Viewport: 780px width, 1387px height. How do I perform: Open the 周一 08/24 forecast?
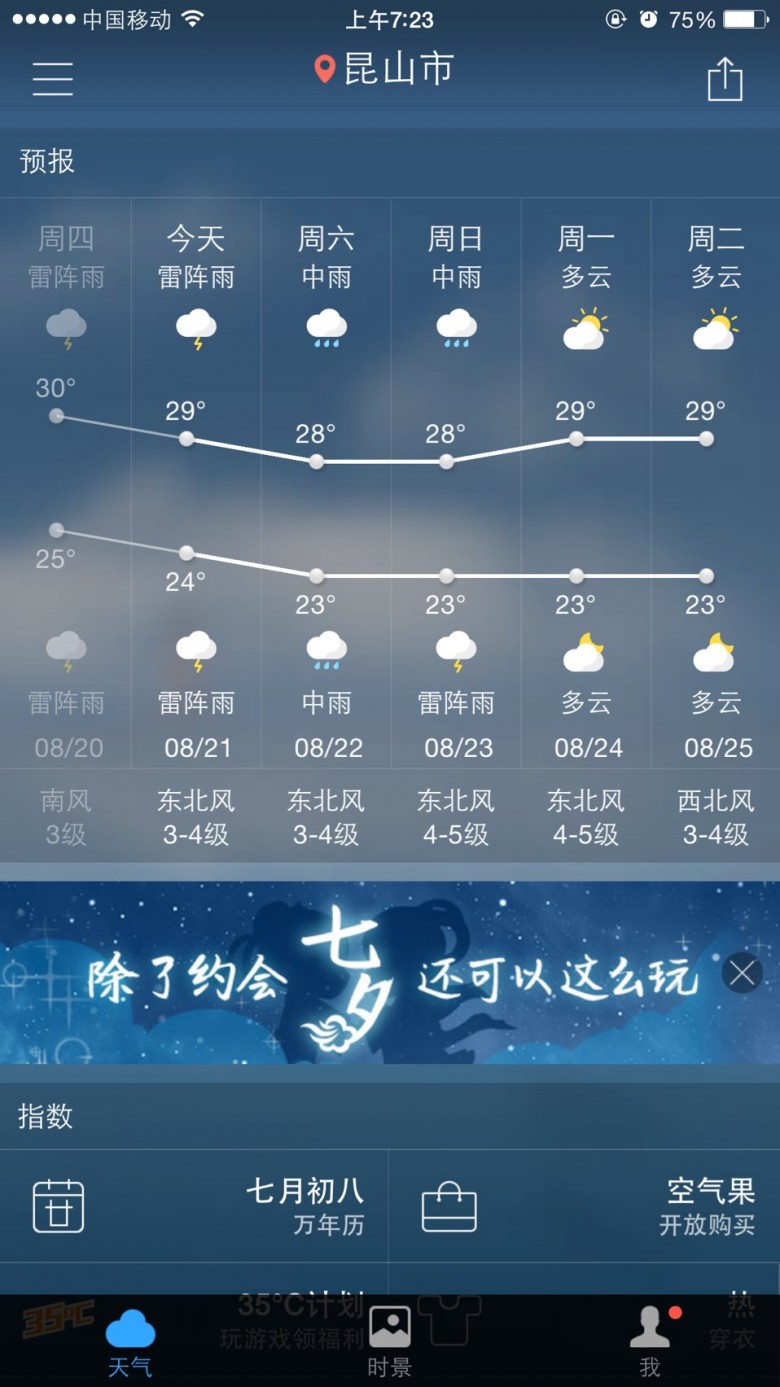tap(586, 483)
